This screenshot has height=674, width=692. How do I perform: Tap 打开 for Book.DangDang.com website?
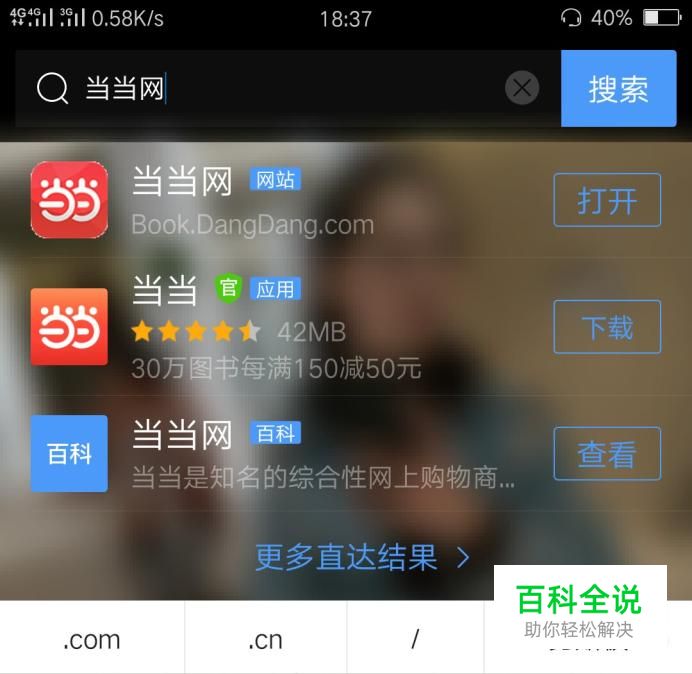click(607, 200)
